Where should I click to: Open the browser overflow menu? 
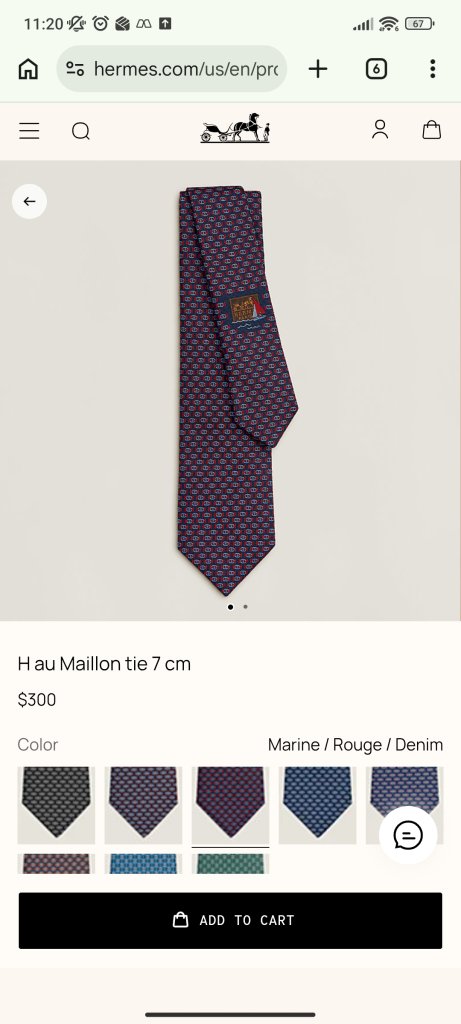pos(432,69)
